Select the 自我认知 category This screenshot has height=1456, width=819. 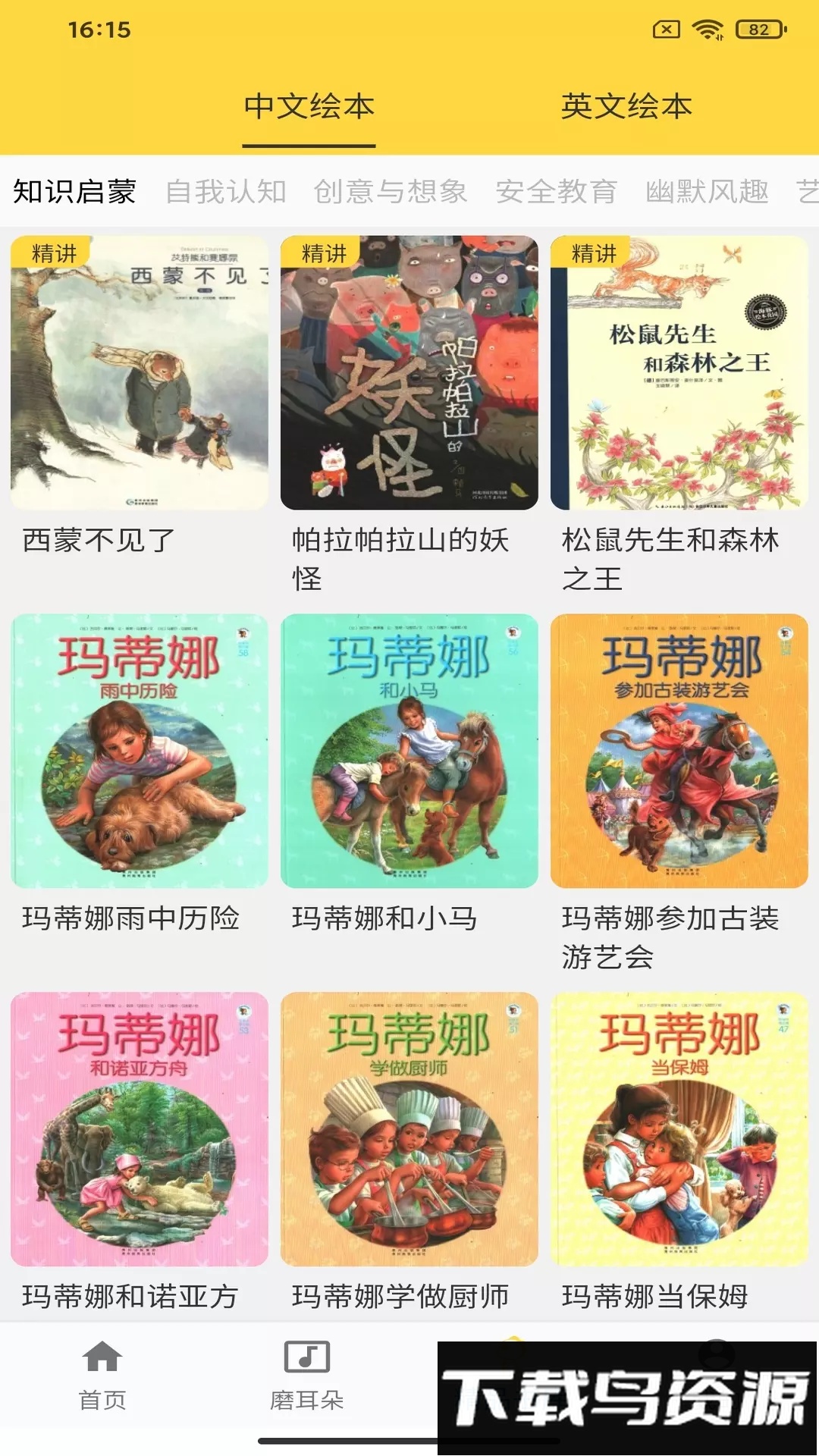(227, 192)
